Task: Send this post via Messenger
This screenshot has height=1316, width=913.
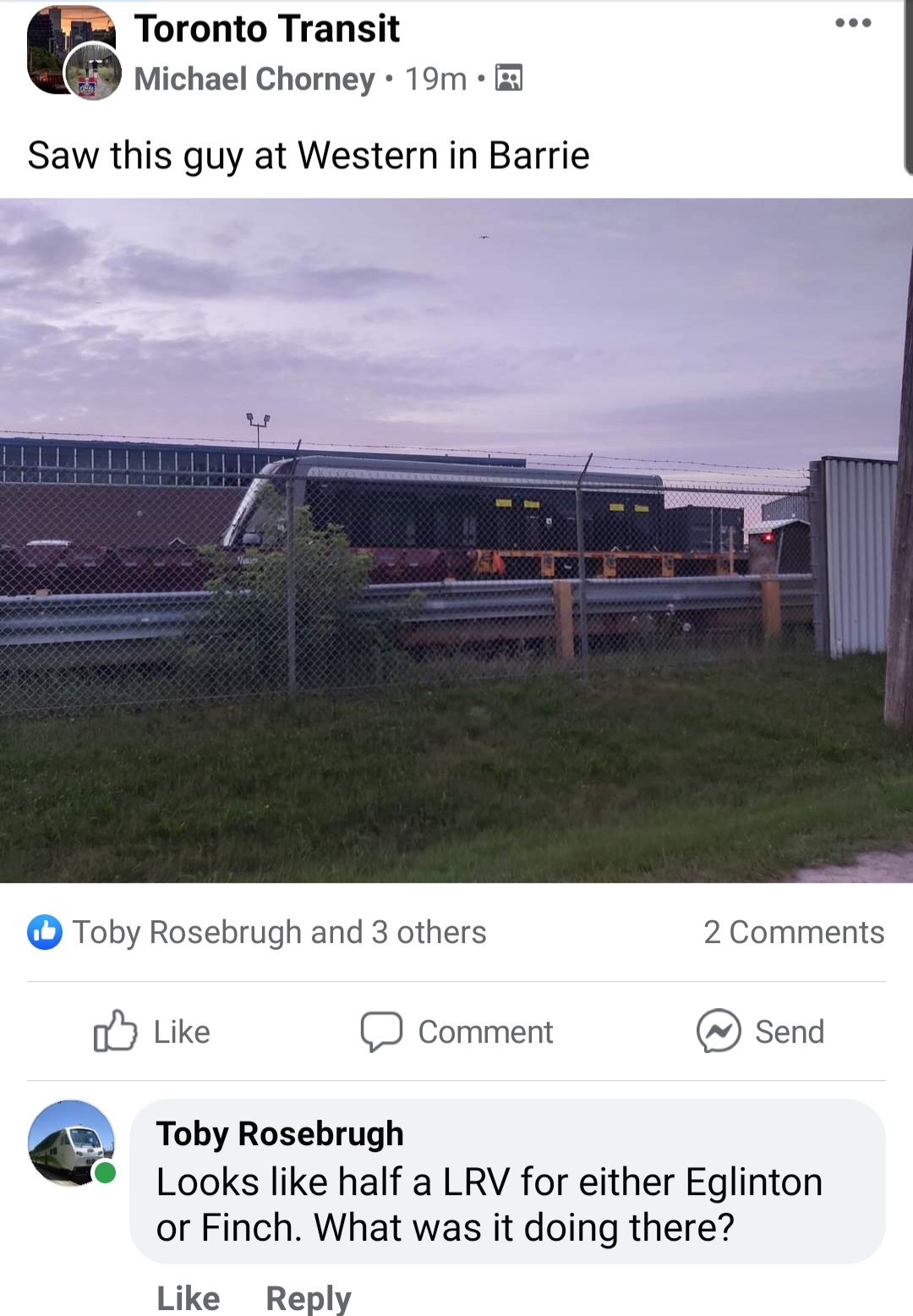Action: coord(760,1032)
